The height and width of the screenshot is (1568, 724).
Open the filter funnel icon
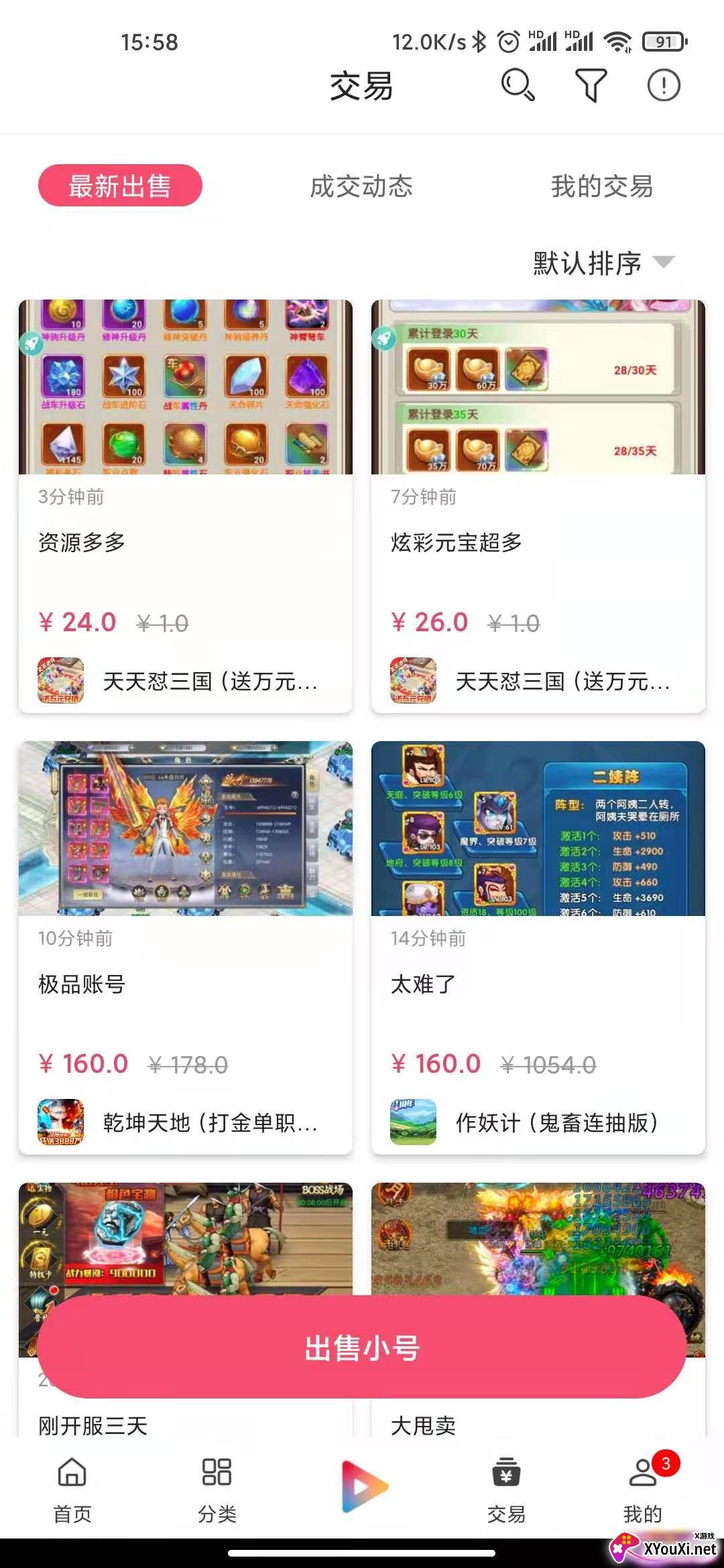591,85
